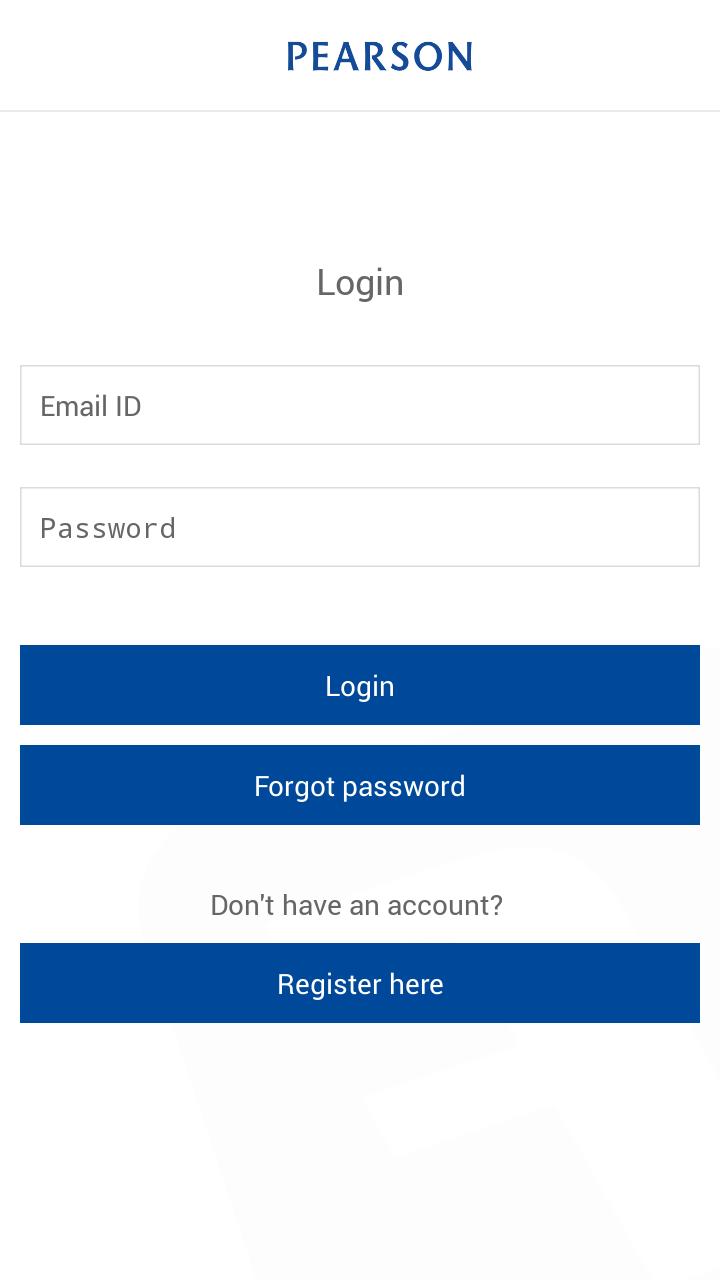This screenshot has height=1280, width=720.
Task: Click inside the empty Email ID field
Action: coord(360,405)
